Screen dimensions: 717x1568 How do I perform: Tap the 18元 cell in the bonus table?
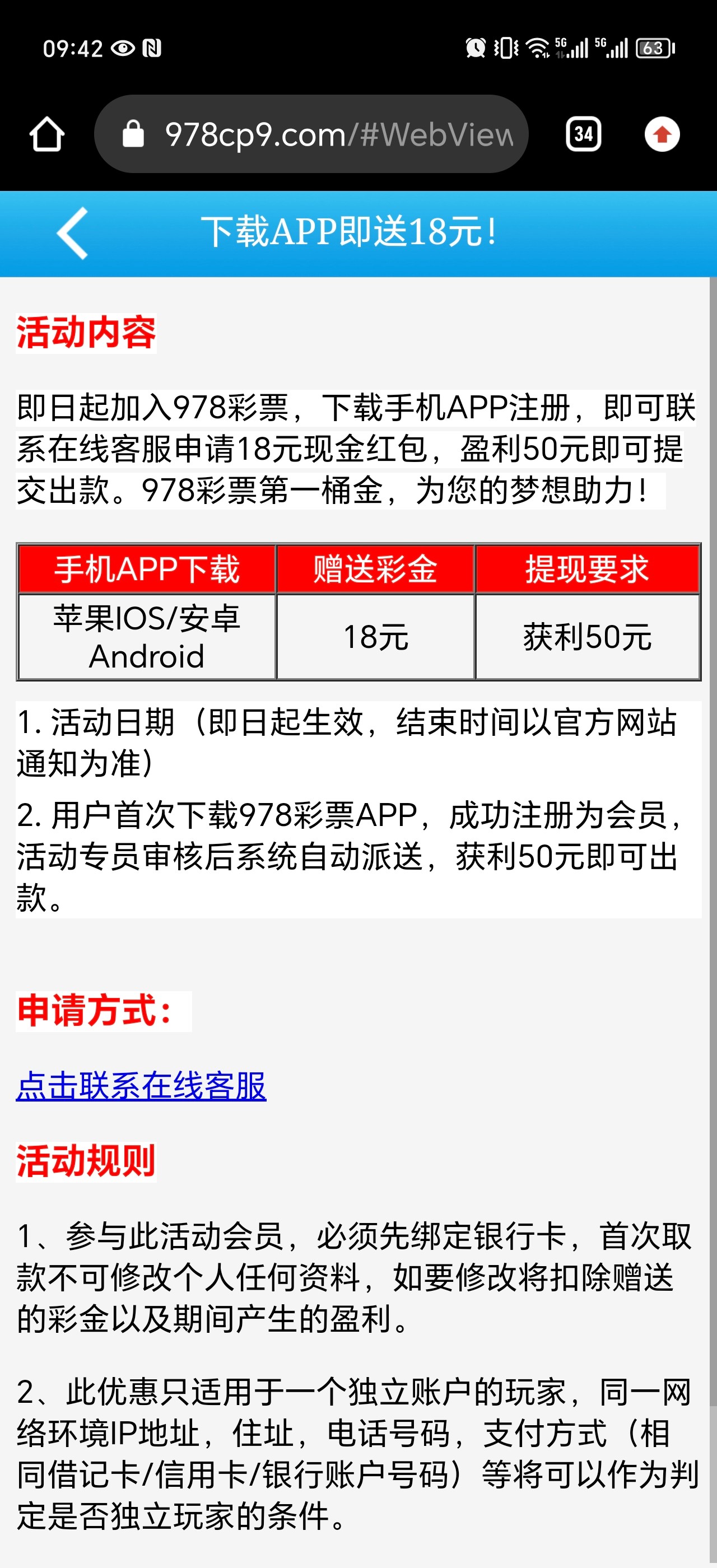[x=375, y=637]
